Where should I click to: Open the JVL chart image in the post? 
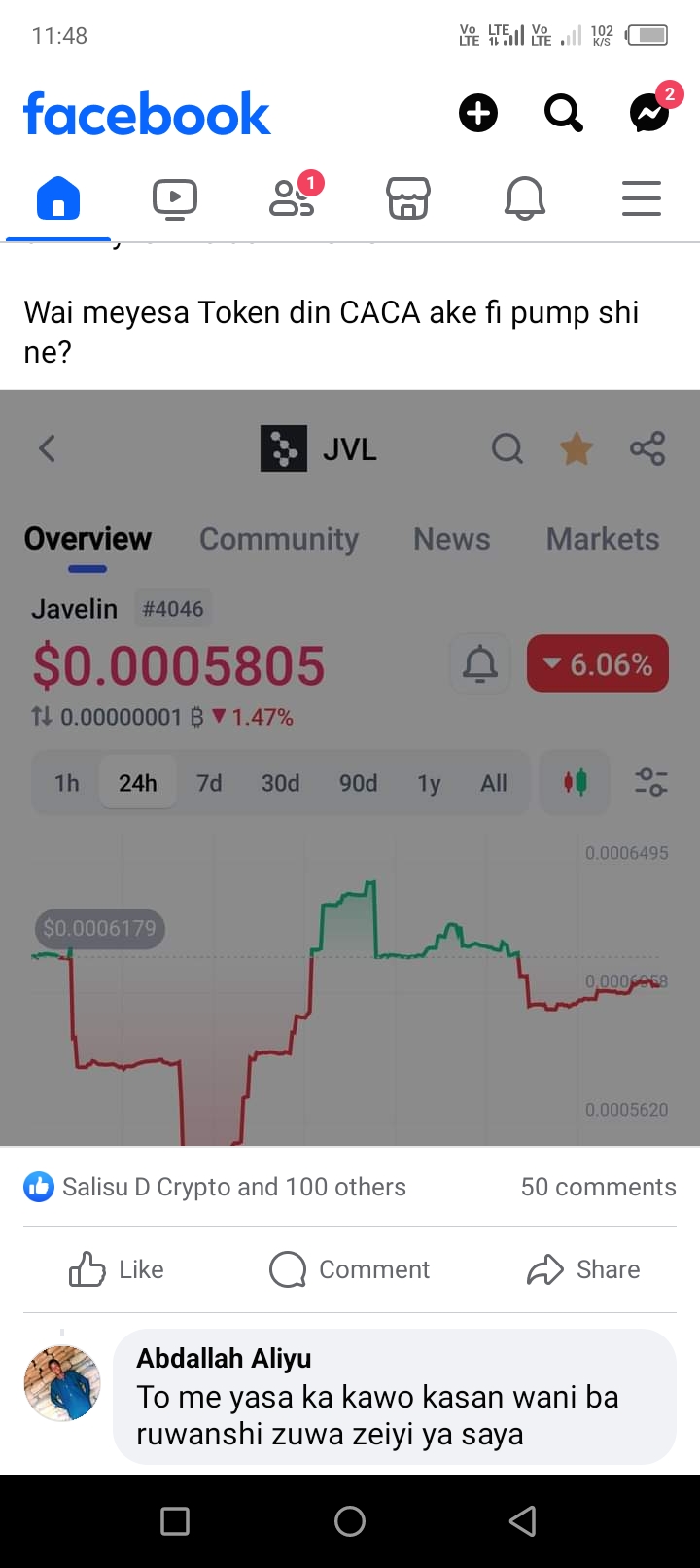(350, 768)
